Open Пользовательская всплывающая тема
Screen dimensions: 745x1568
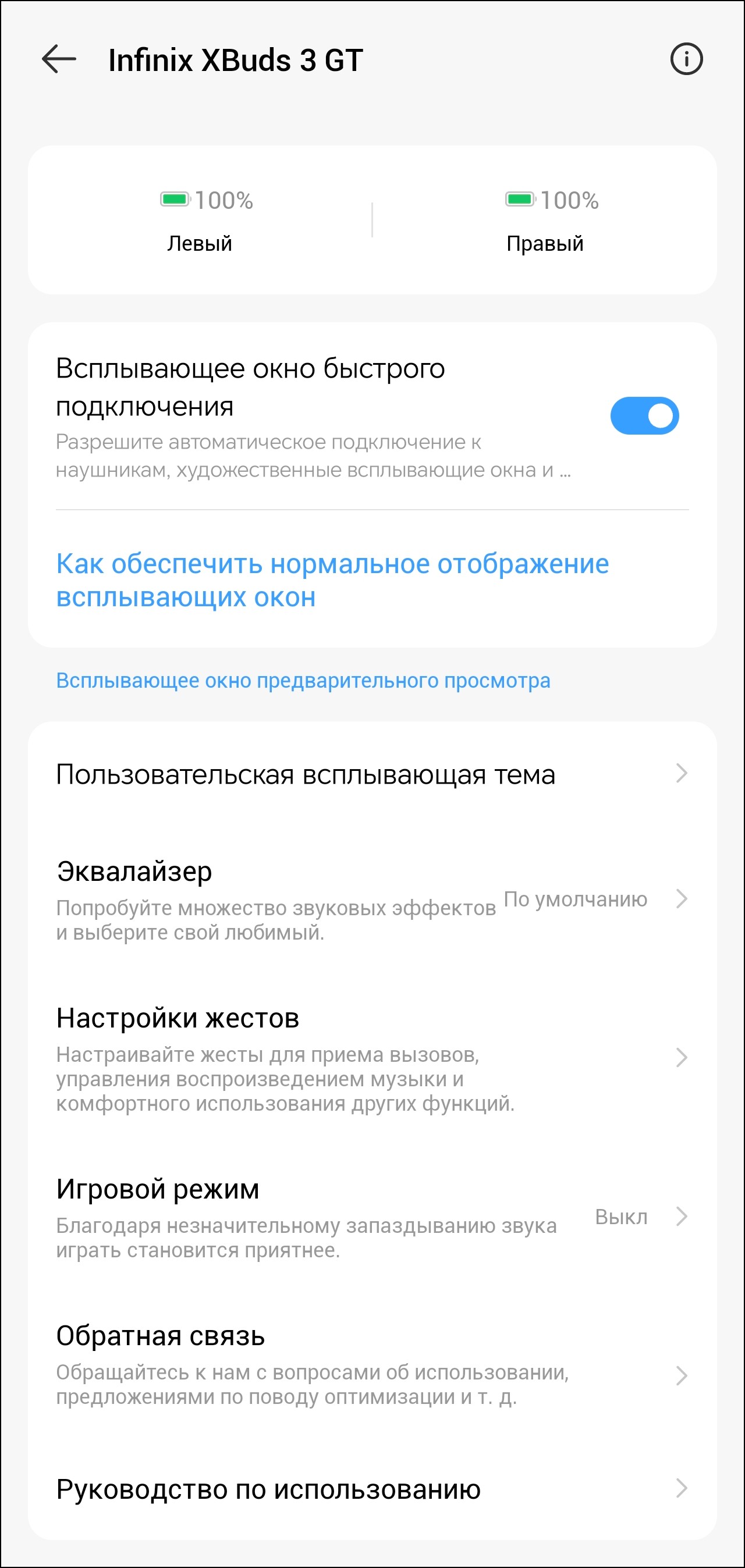(371, 774)
